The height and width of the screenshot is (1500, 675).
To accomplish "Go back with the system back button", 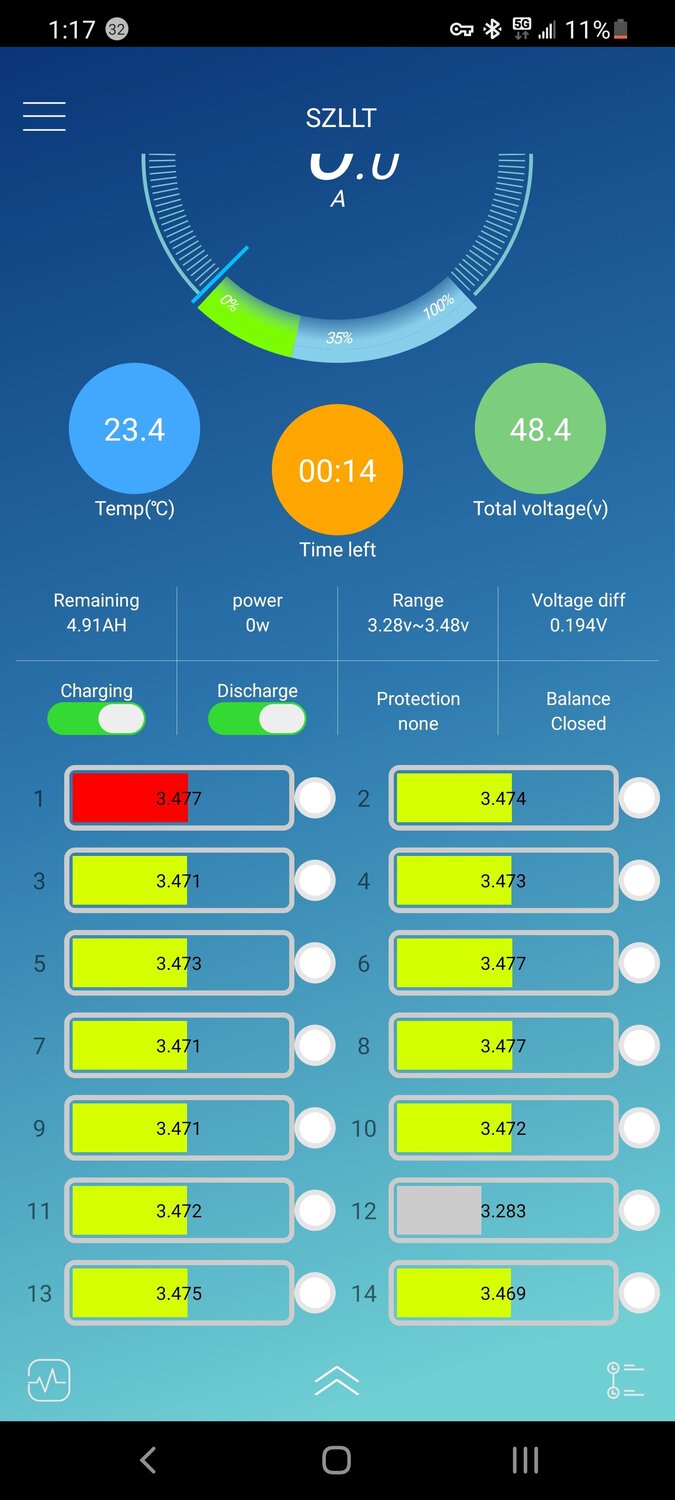I will (148, 1460).
